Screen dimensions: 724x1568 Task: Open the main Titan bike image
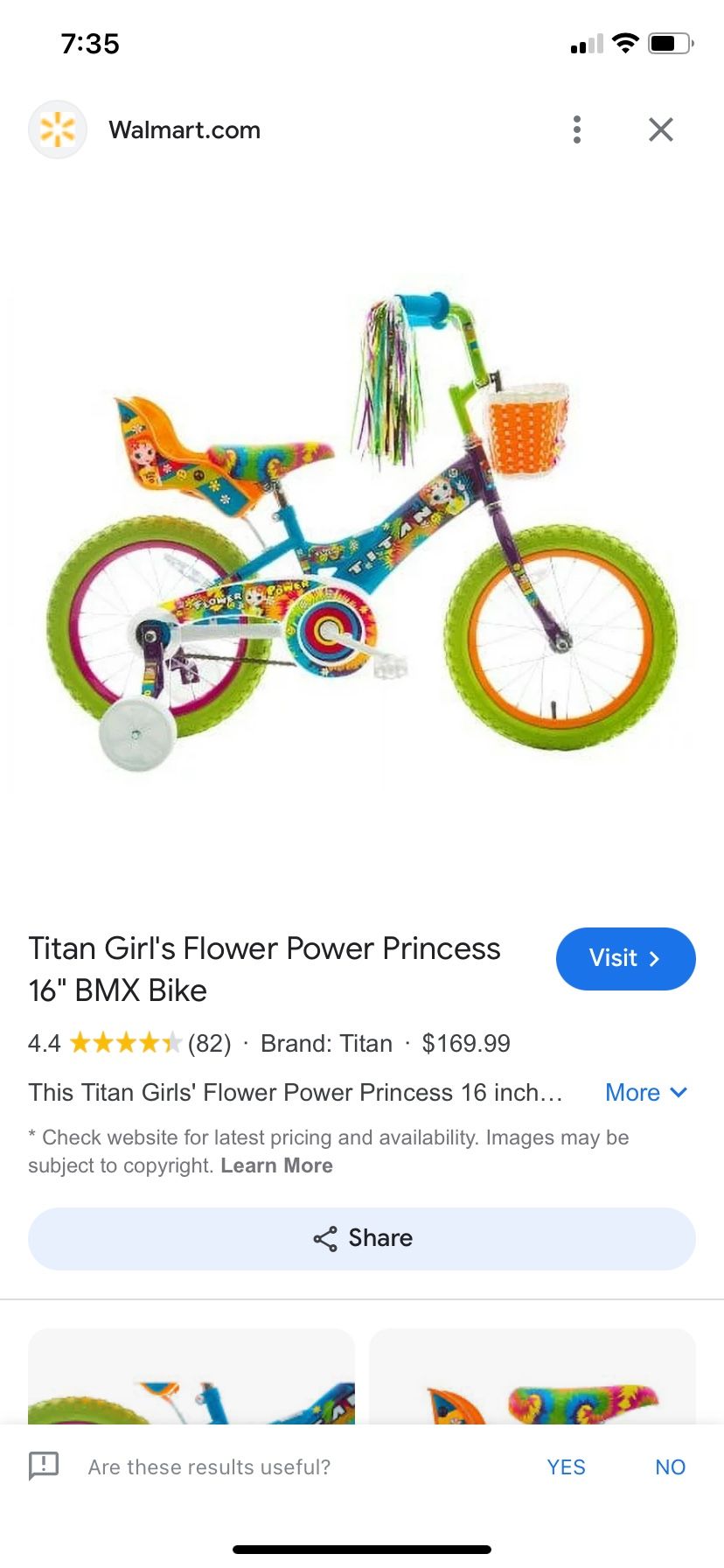pos(362,534)
